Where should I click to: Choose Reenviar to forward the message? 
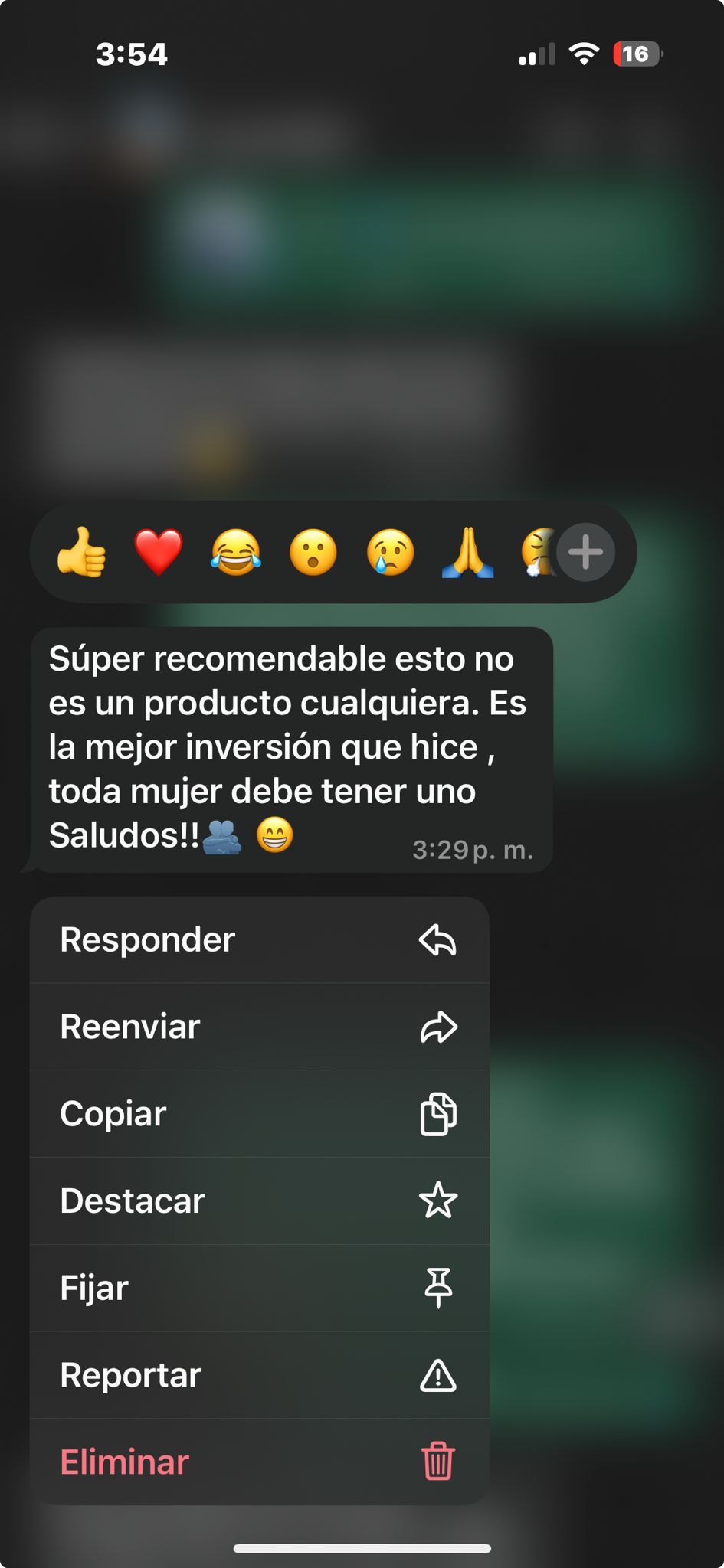point(259,1027)
